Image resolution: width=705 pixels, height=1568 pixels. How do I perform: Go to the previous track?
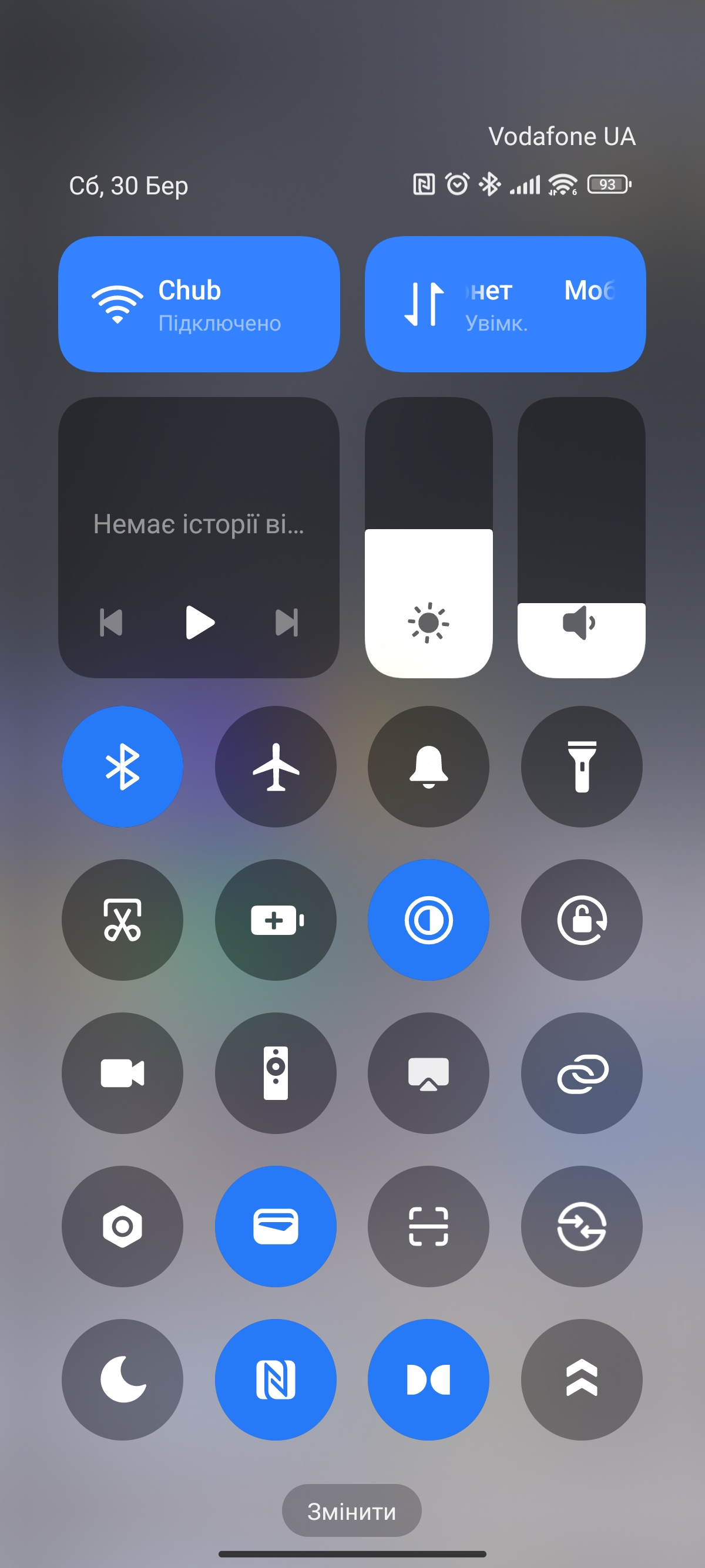click(x=112, y=622)
